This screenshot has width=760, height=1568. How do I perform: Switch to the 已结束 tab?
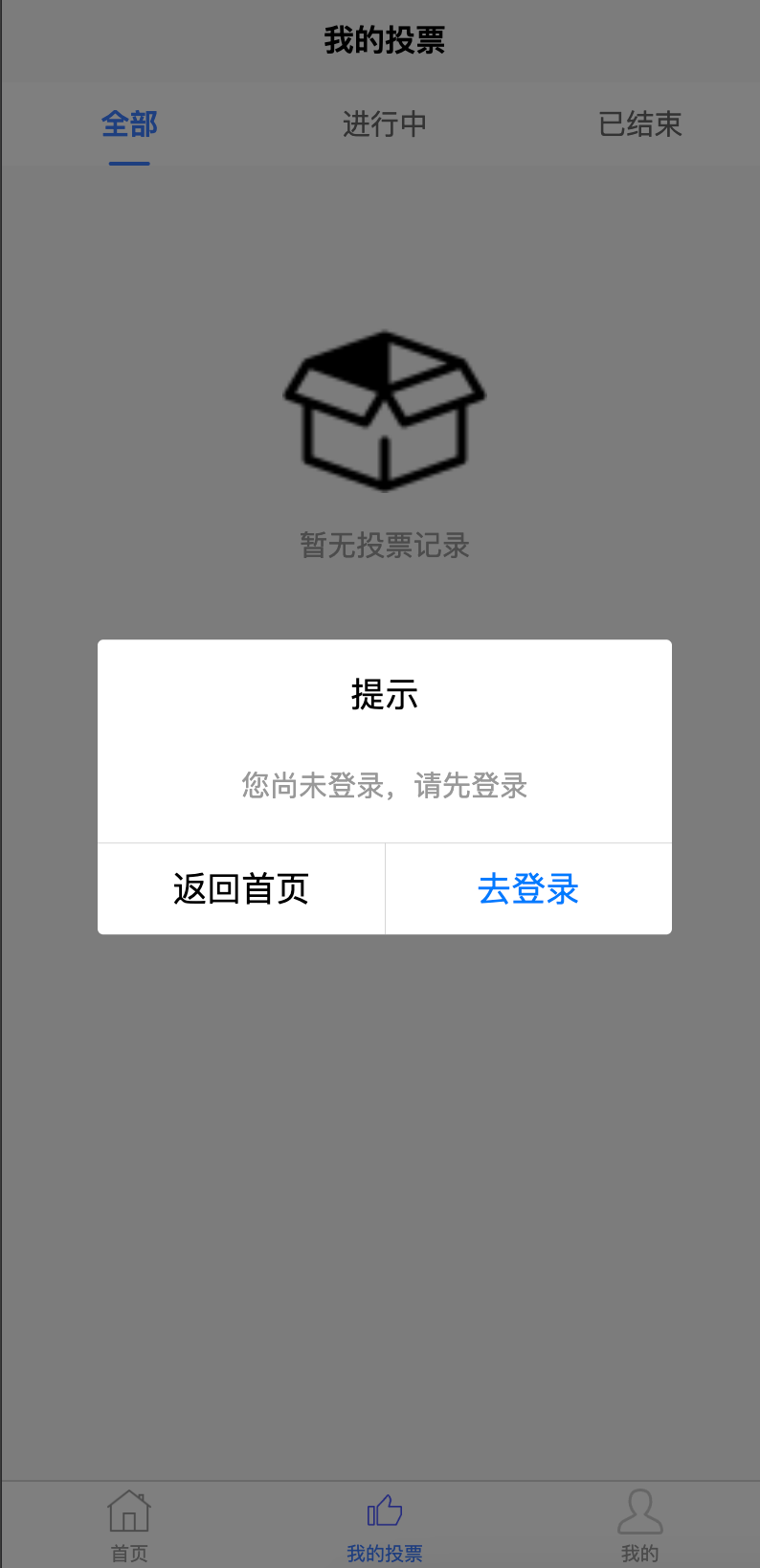click(639, 124)
